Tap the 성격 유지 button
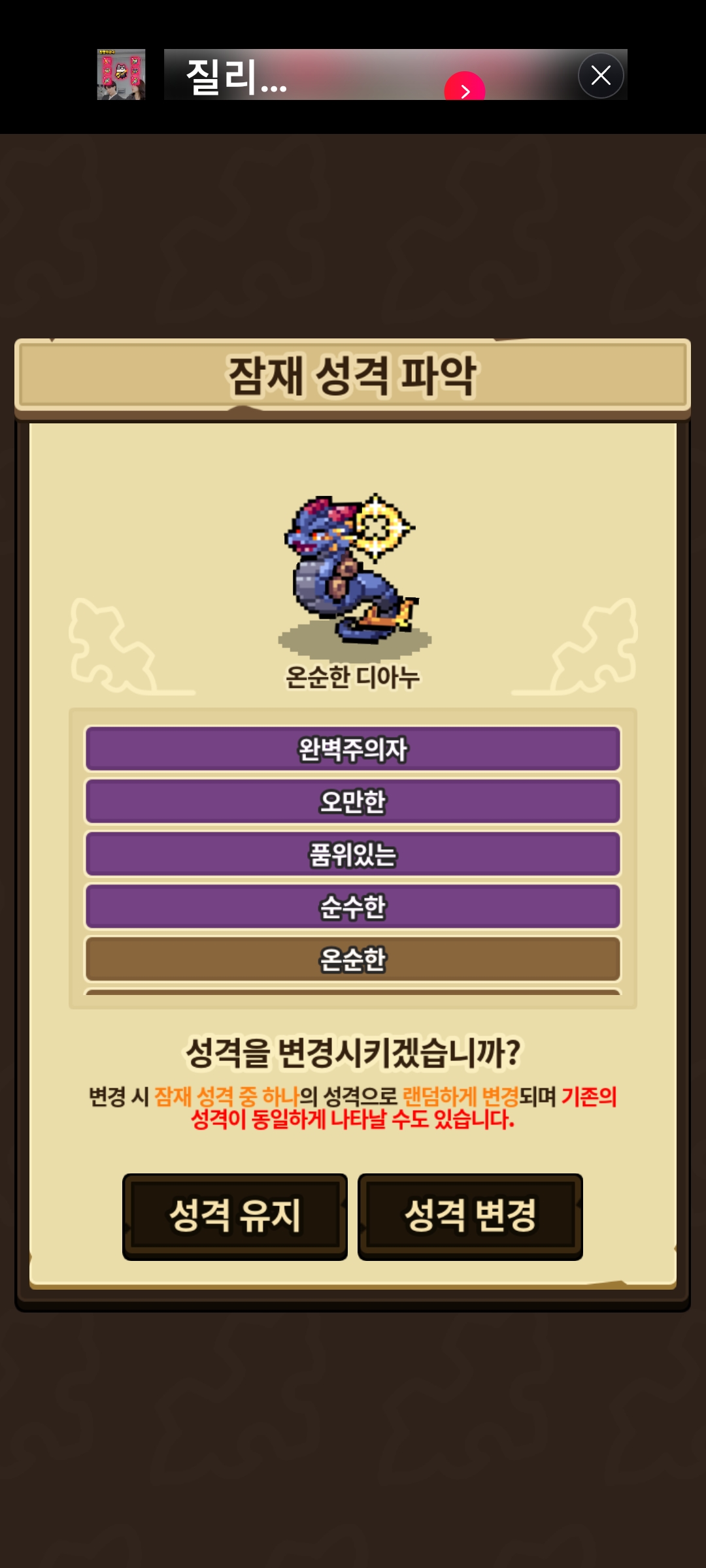 [235, 1215]
